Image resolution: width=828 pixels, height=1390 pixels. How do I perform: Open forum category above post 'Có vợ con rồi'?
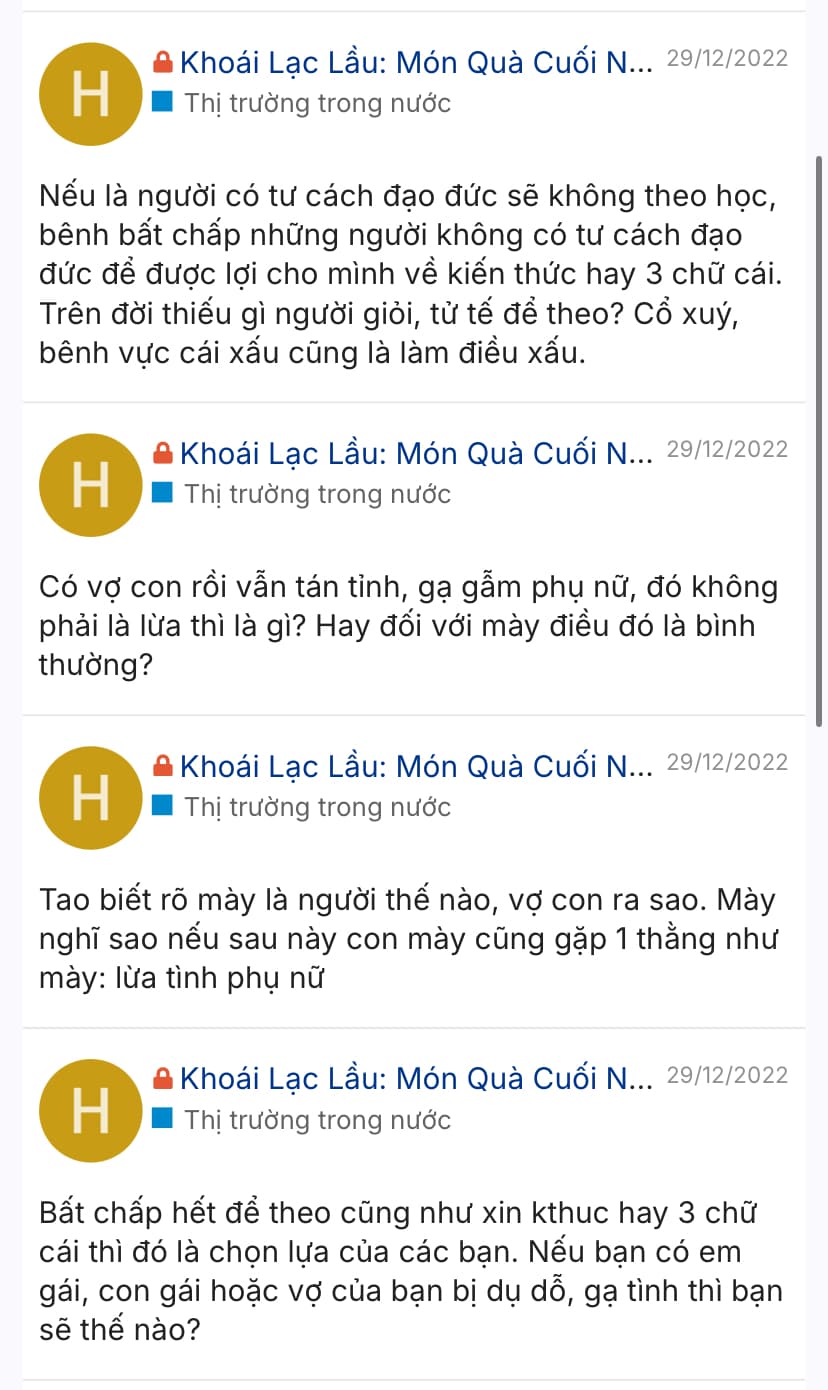(317, 494)
